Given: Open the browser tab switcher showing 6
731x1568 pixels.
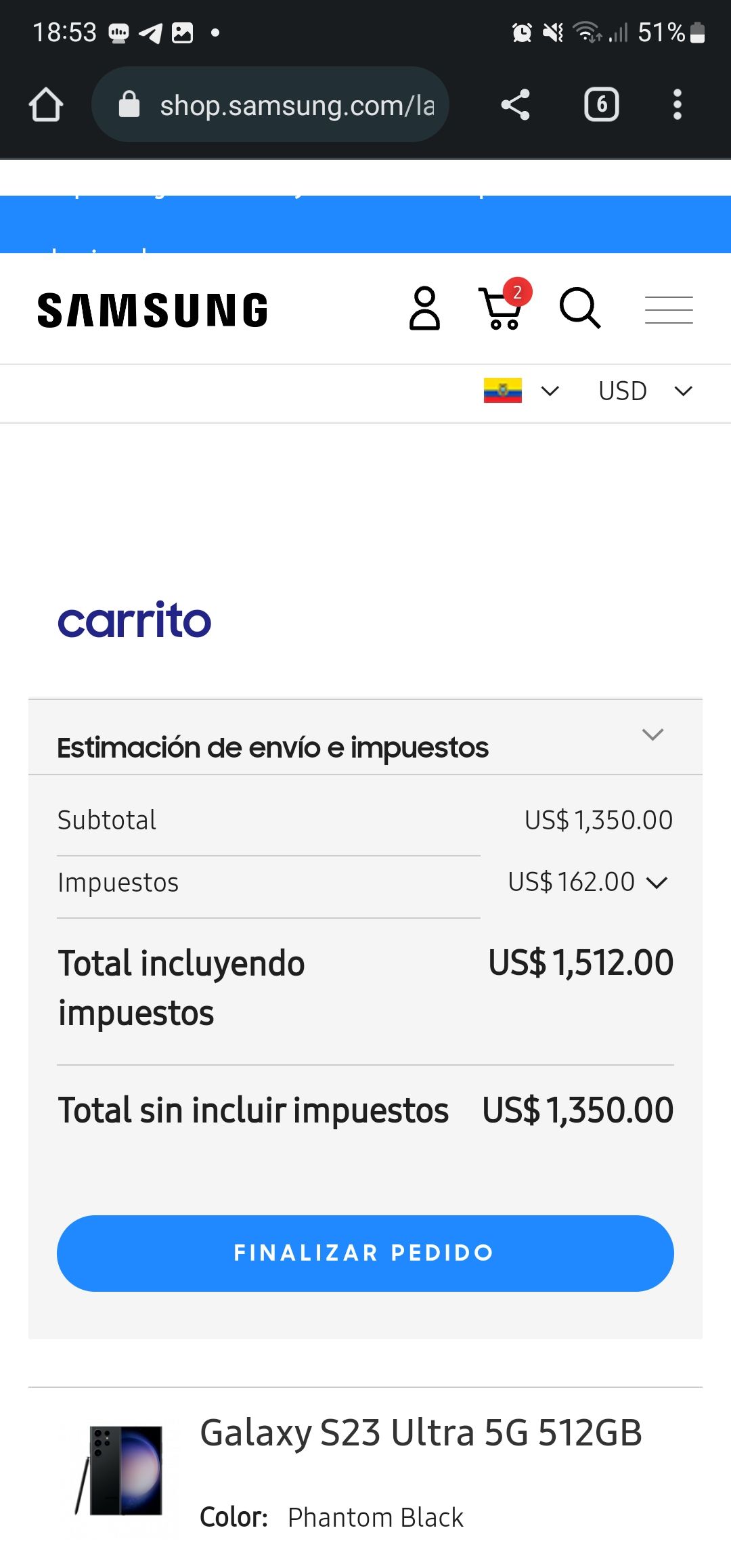Looking at the screenshot, I should point(601,104).
